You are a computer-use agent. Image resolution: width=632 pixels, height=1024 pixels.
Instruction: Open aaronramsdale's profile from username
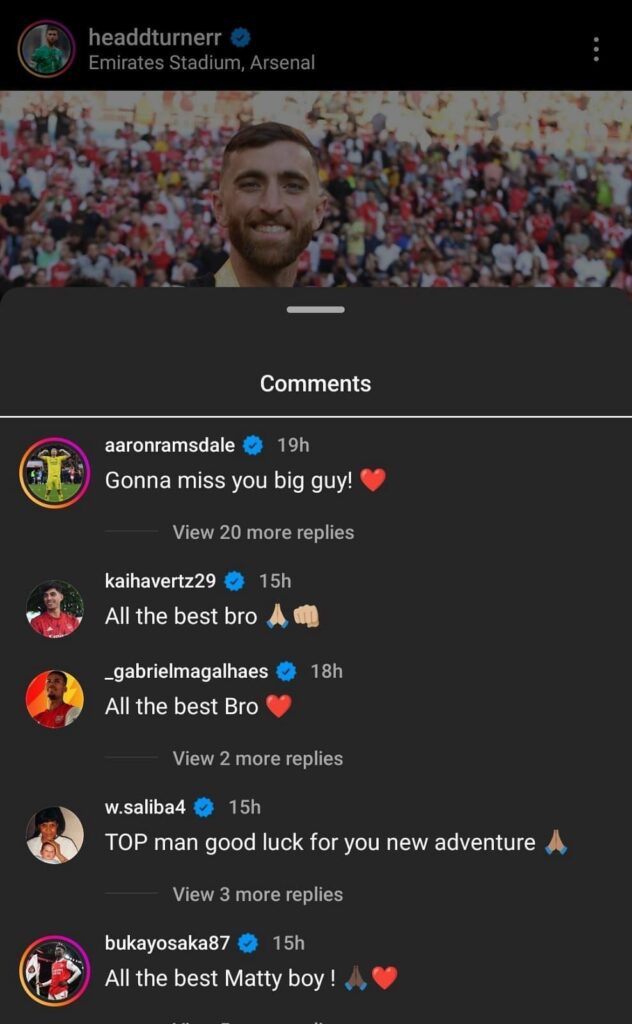169,445
